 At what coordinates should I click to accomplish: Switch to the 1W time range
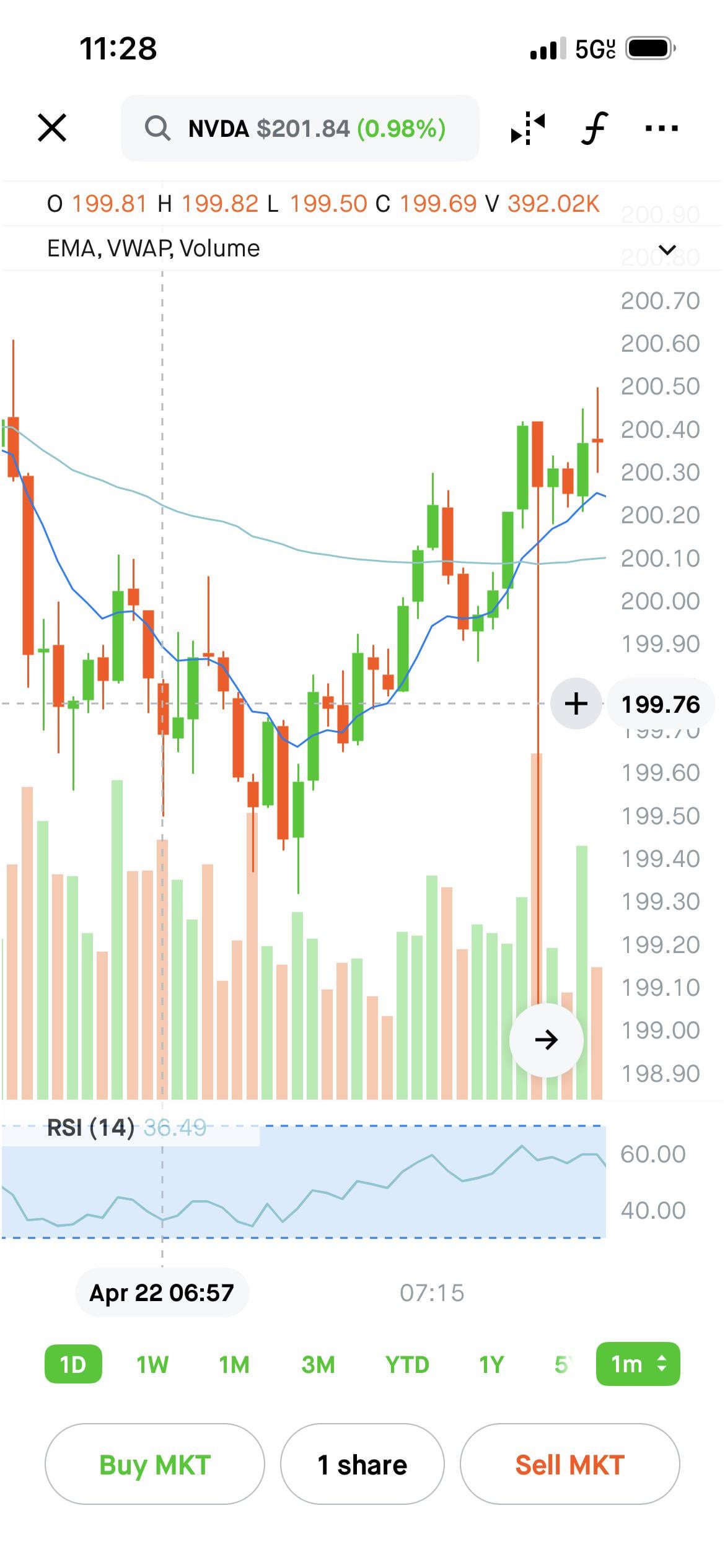152,1364
